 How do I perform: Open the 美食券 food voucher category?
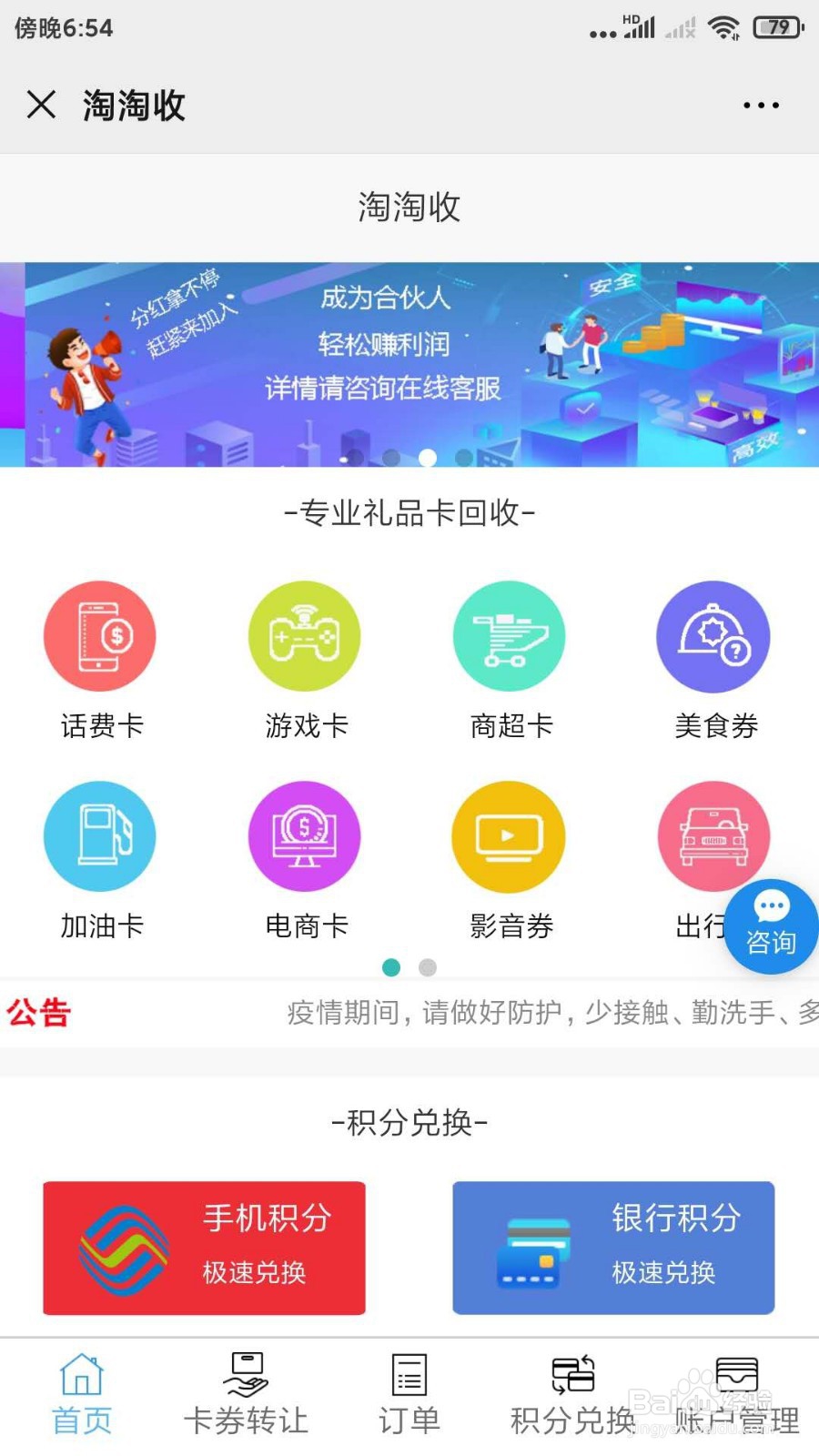coord(714,635)
